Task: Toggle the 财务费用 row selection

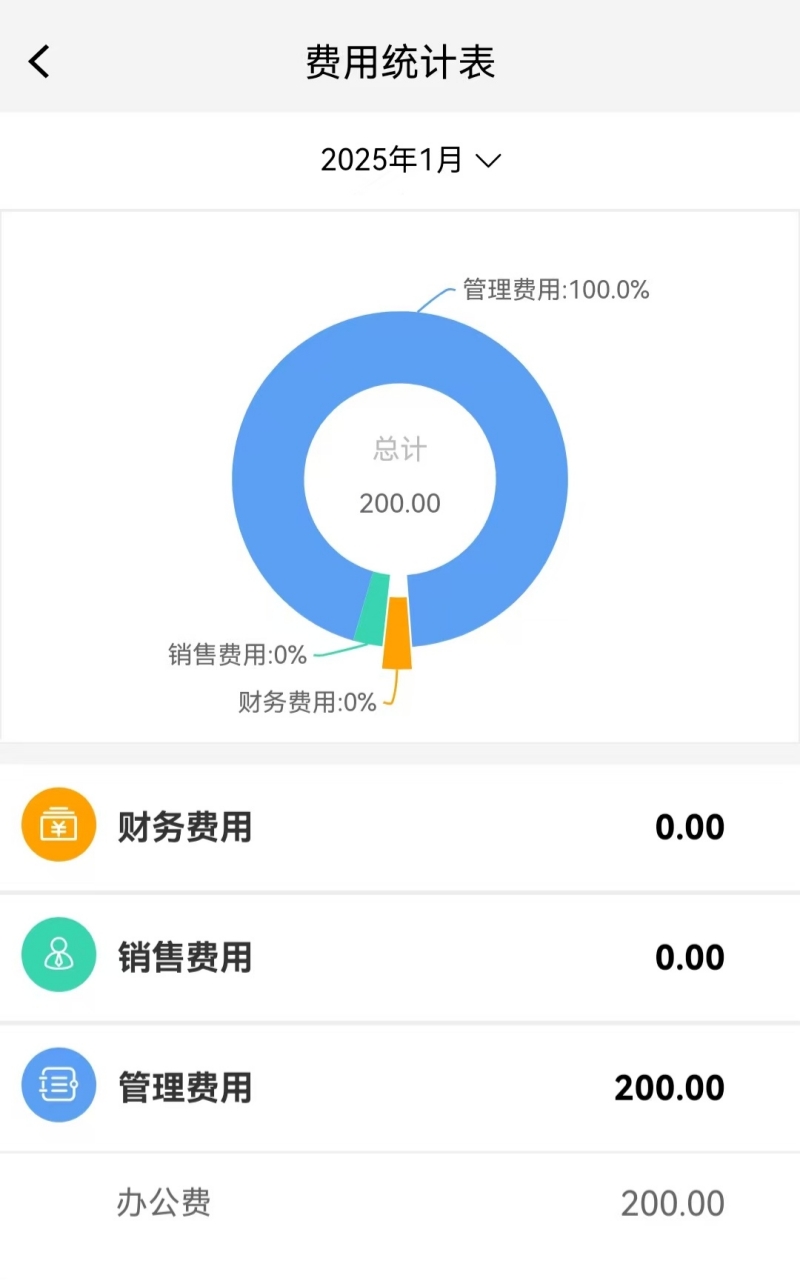Action: click(x=400, y=827)
